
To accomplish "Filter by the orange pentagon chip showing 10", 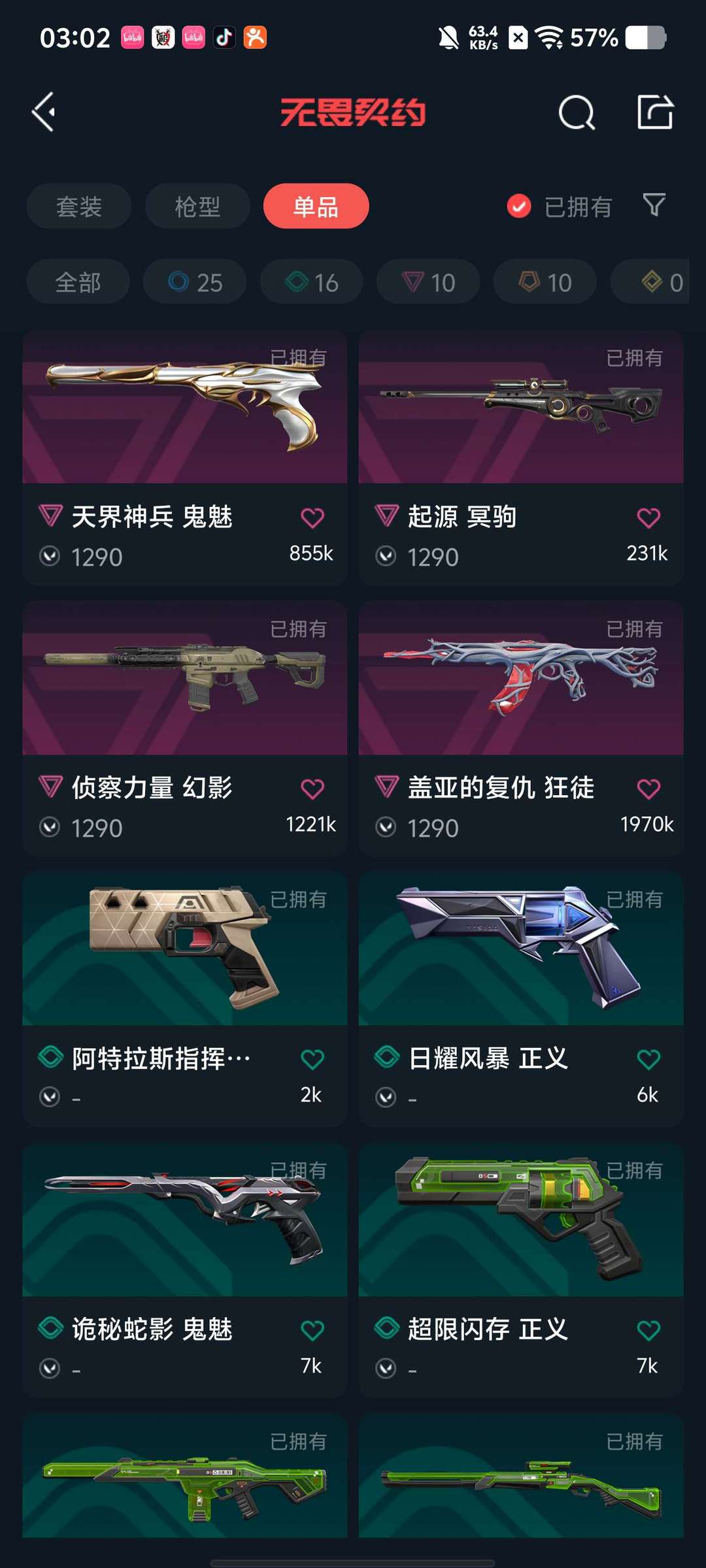I will click(x=545, y=282).
